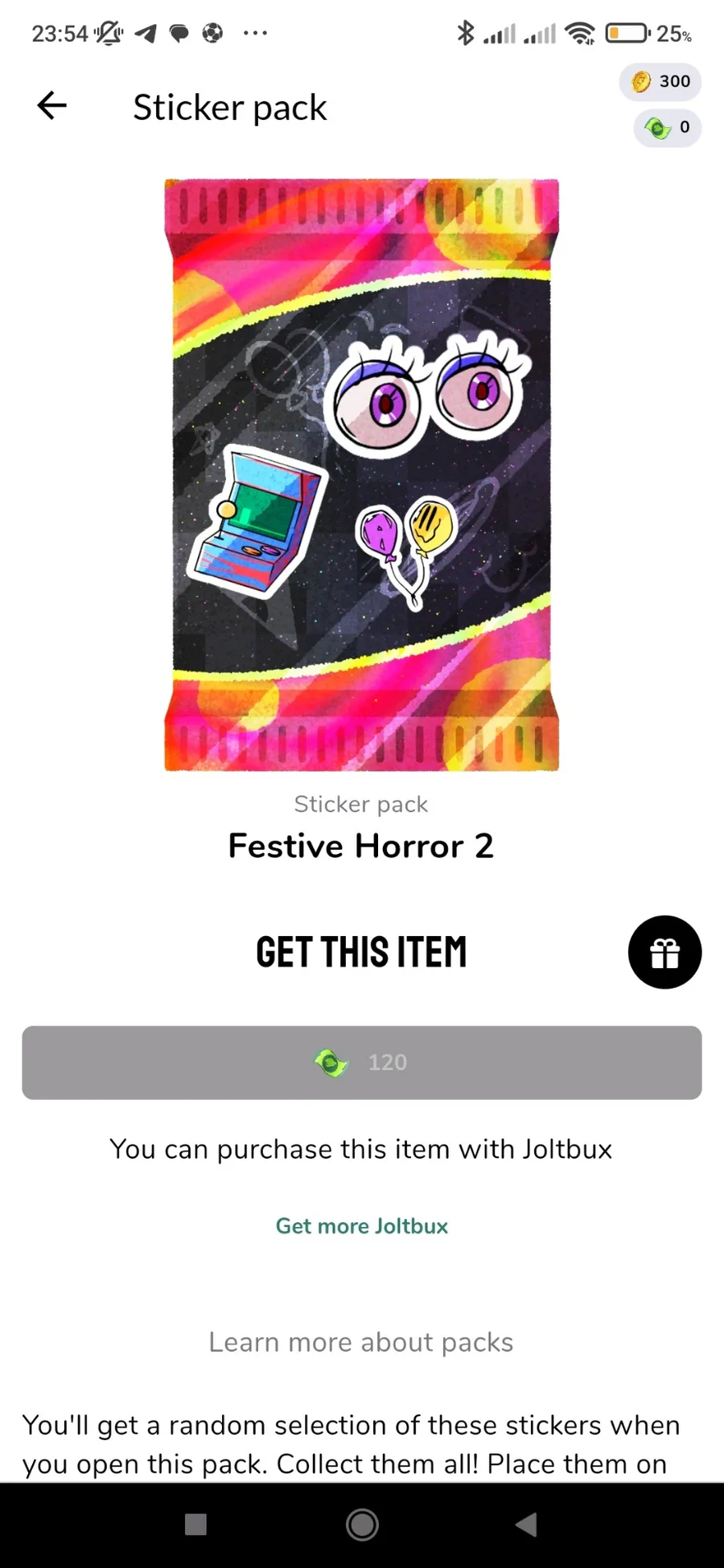Open the coin balance showing 300
724x1568 pixels.
660,81
